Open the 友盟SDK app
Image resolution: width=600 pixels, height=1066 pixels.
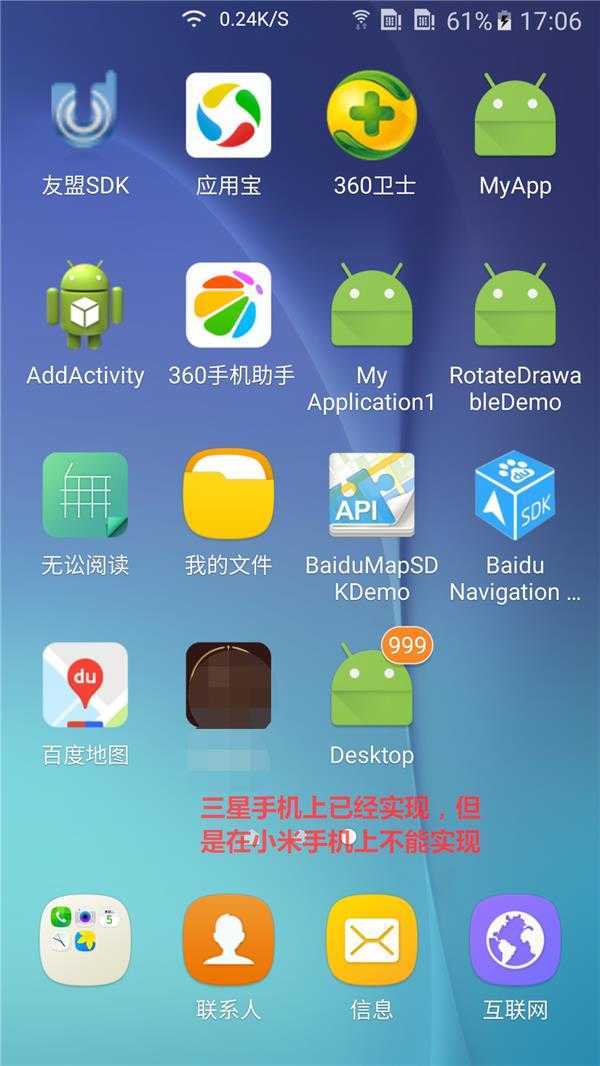coord(85,116)
